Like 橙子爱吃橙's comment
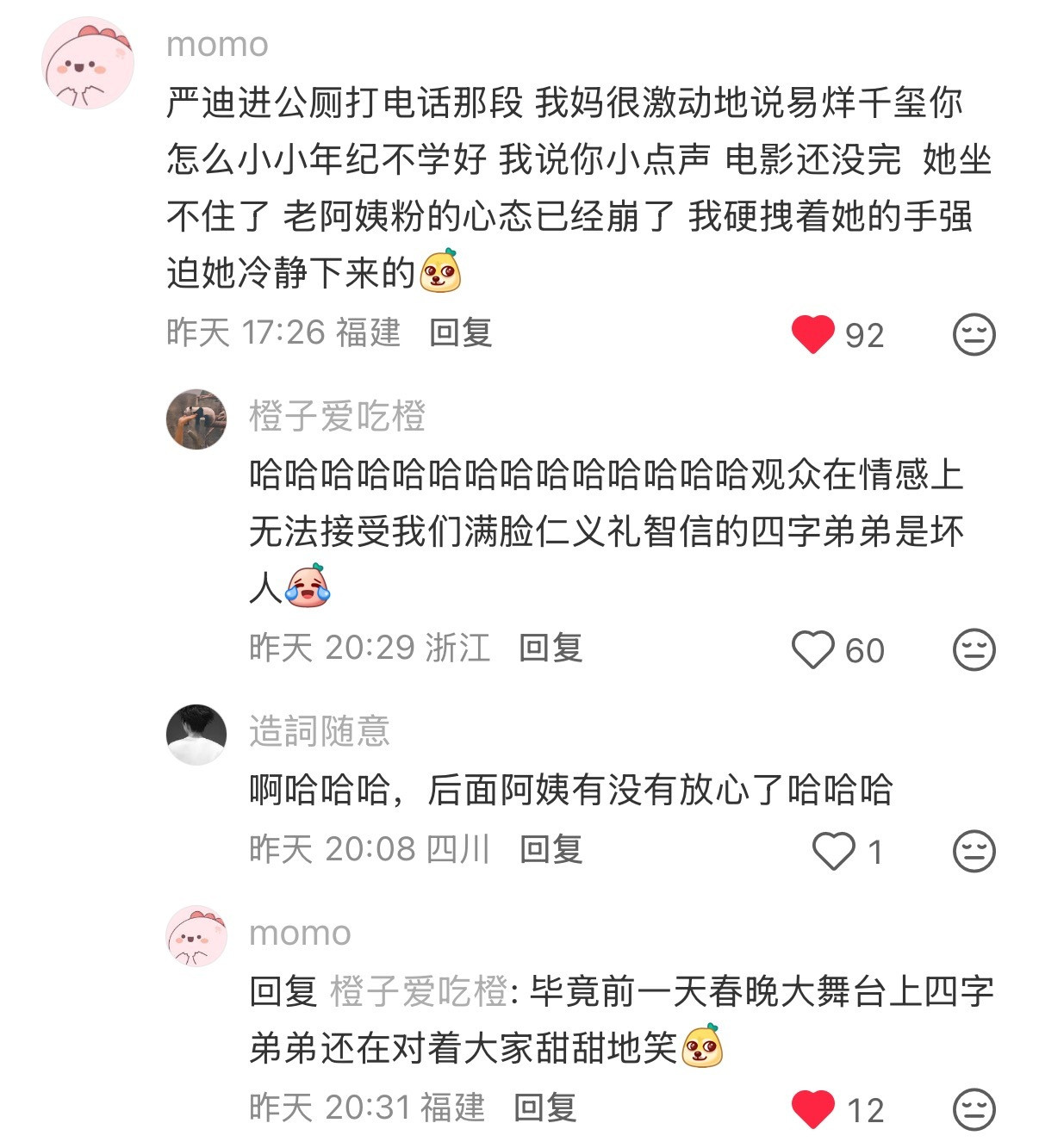Viewport: 1039px width, 1148px height. [x=813, y=650]
